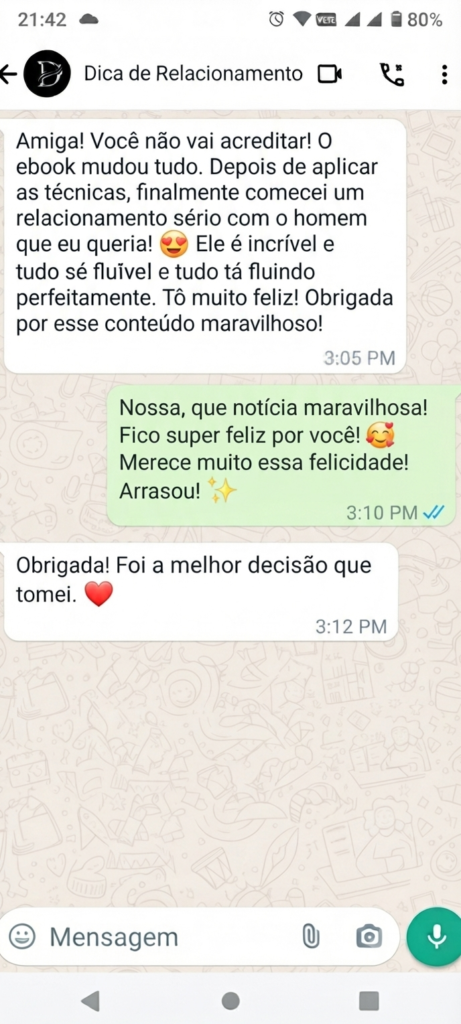Go back using the header arrow
Screen dimensions: 461x1024
8,74
